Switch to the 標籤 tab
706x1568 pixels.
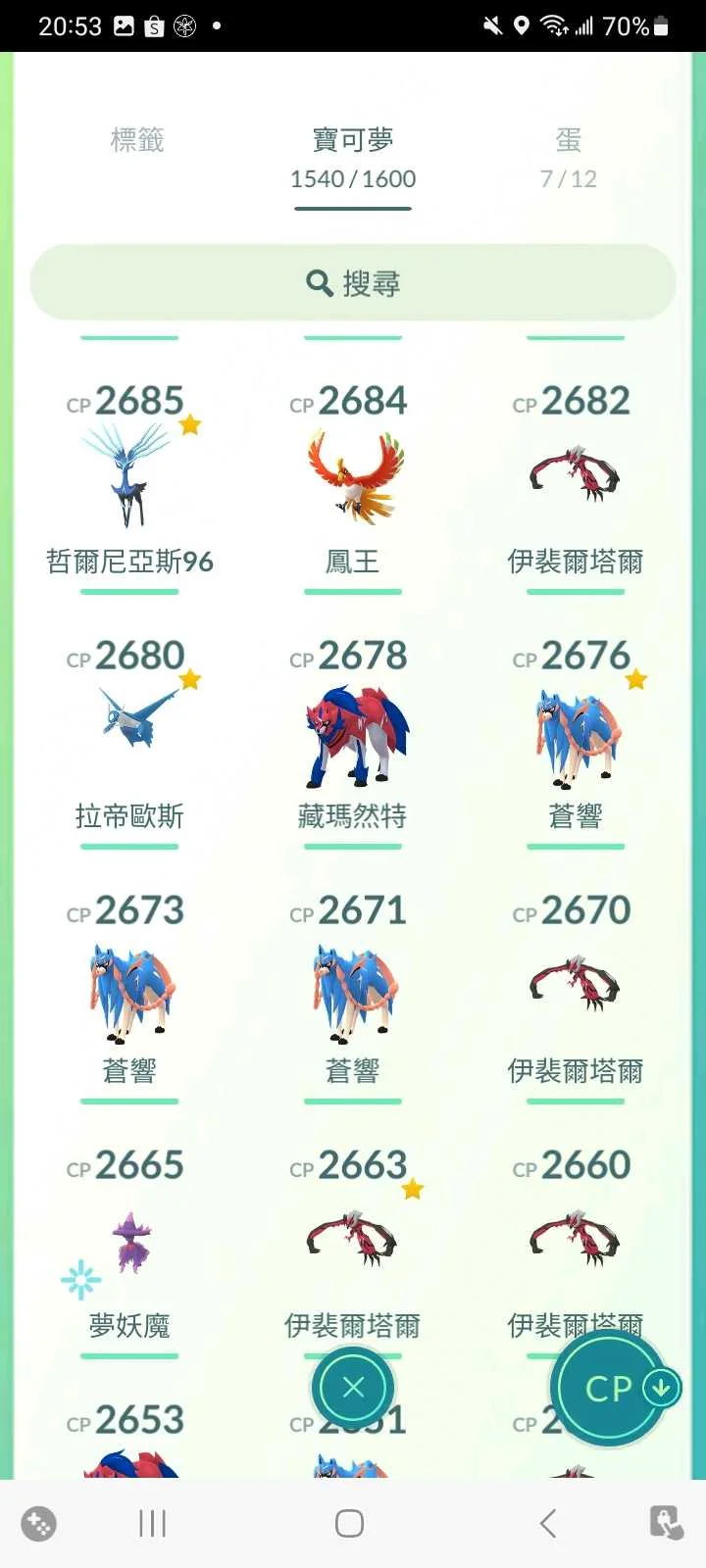[137, 140]
